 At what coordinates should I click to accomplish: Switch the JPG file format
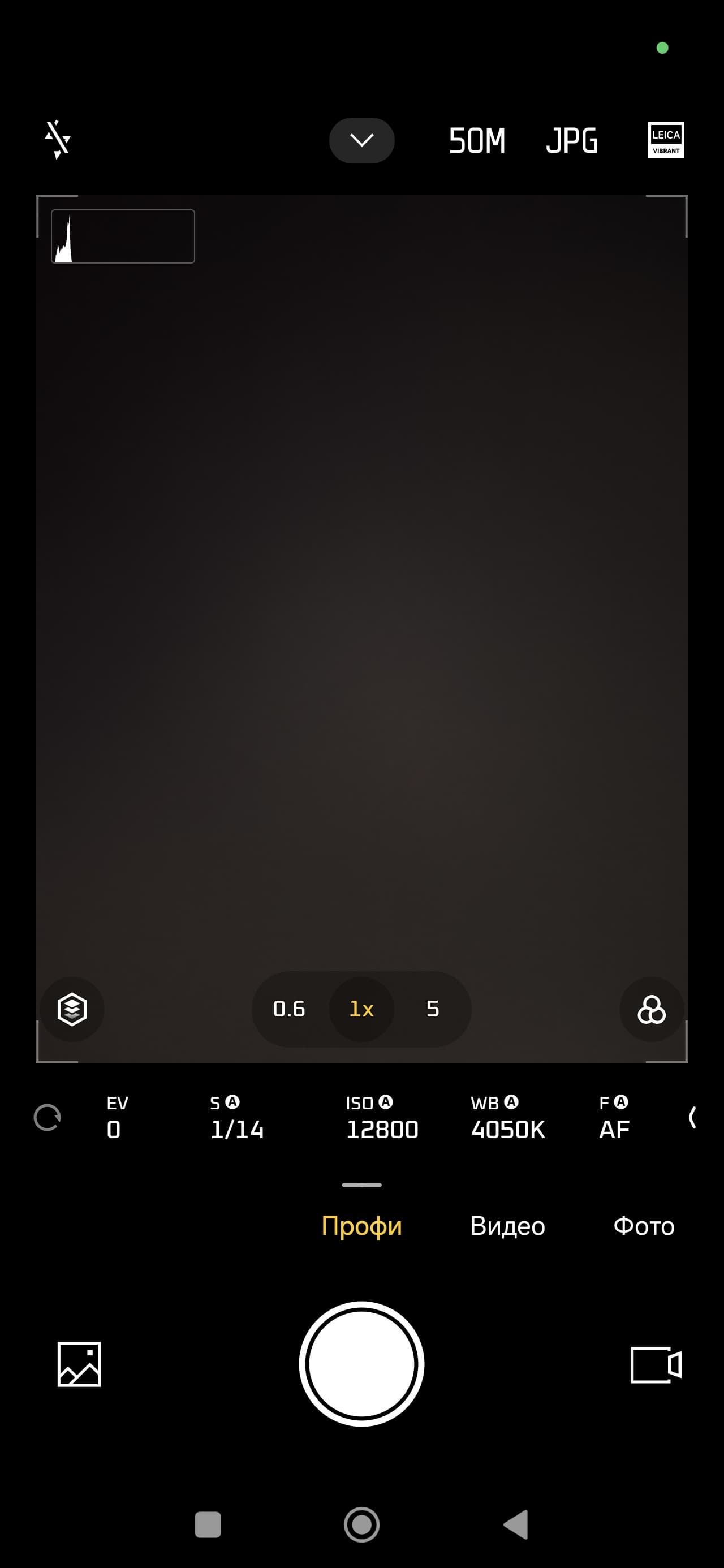coord(572,141)
